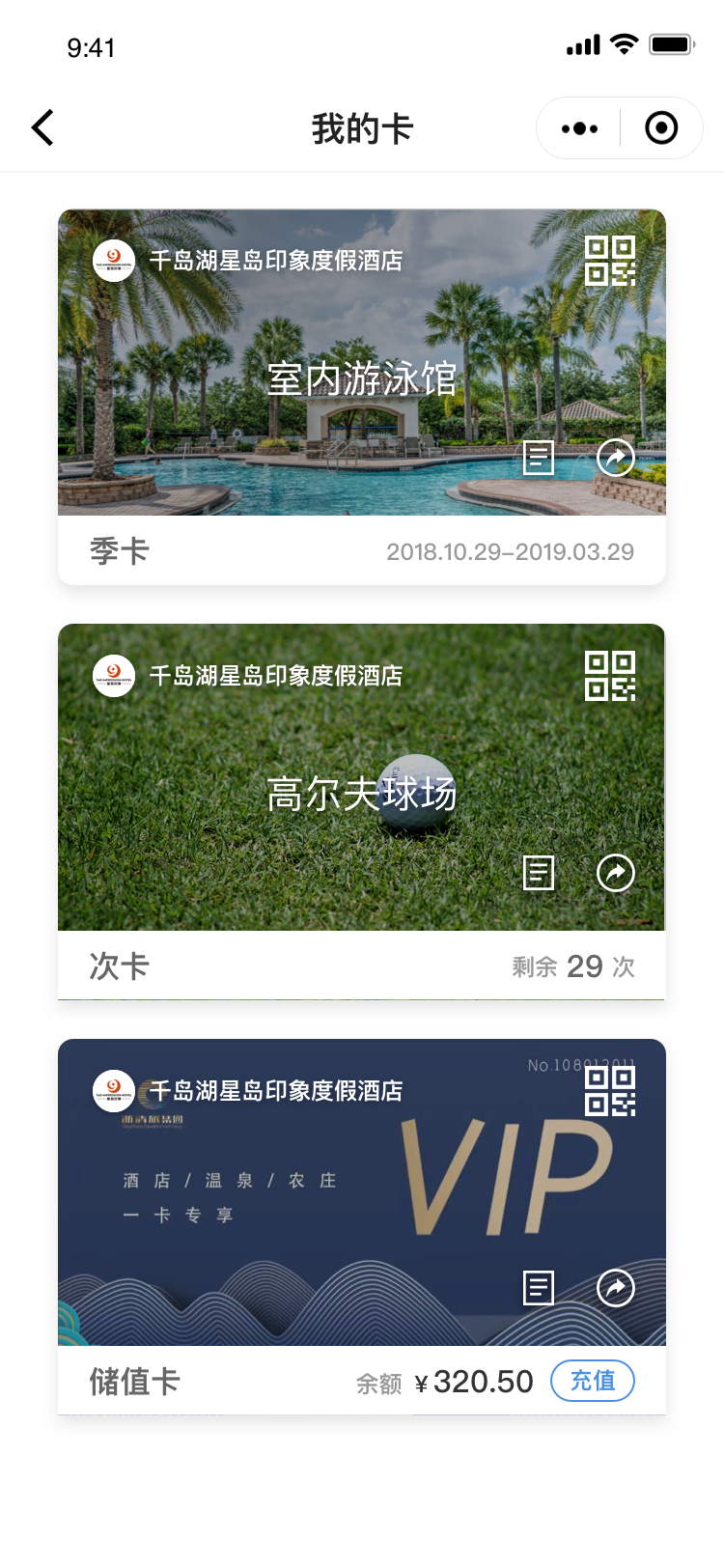724x1568 pixels.
Task: Close the mini program via the circle icon
Action: (661, 127)
